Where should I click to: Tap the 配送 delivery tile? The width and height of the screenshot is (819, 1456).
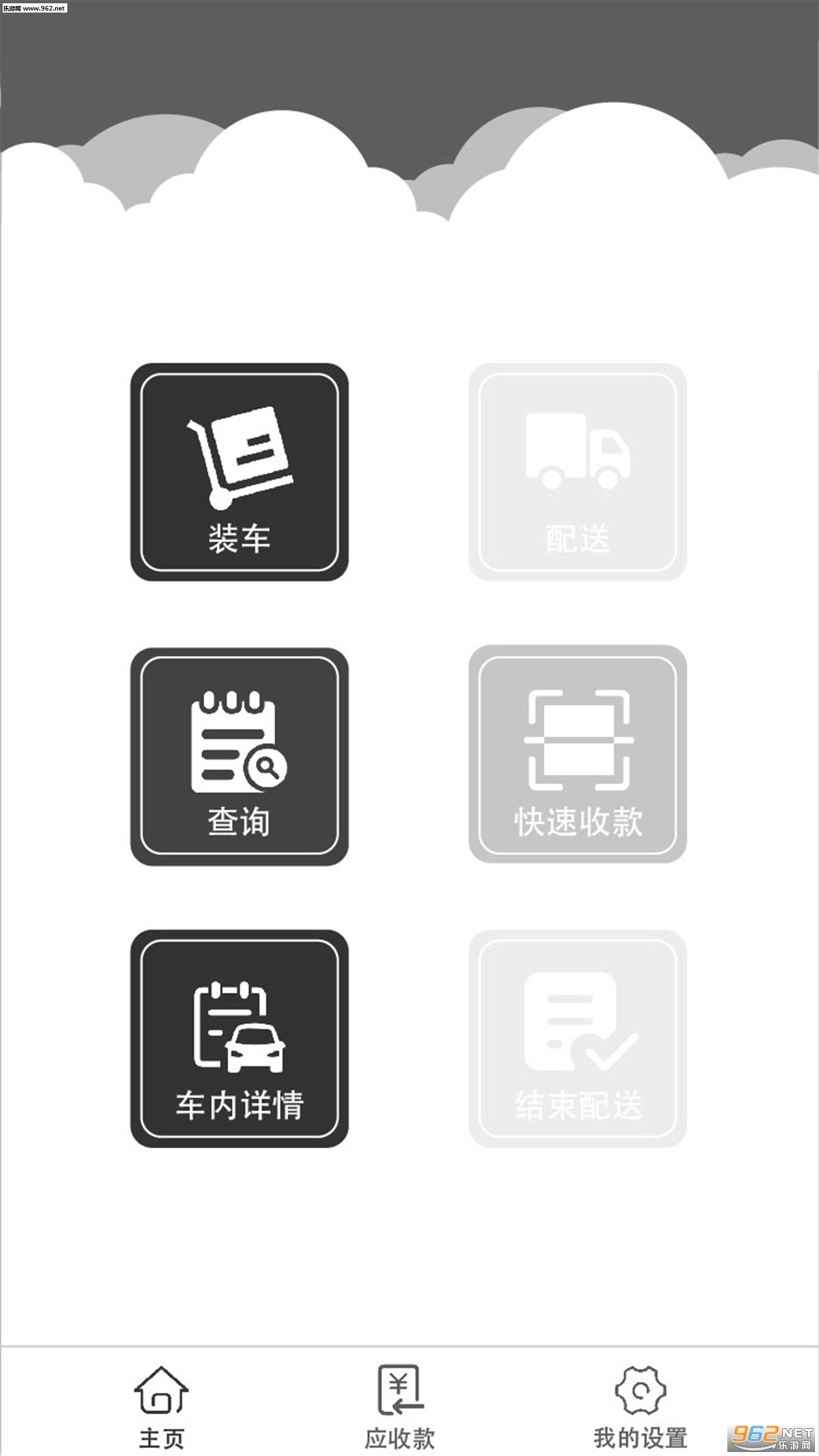coord(578,472)
